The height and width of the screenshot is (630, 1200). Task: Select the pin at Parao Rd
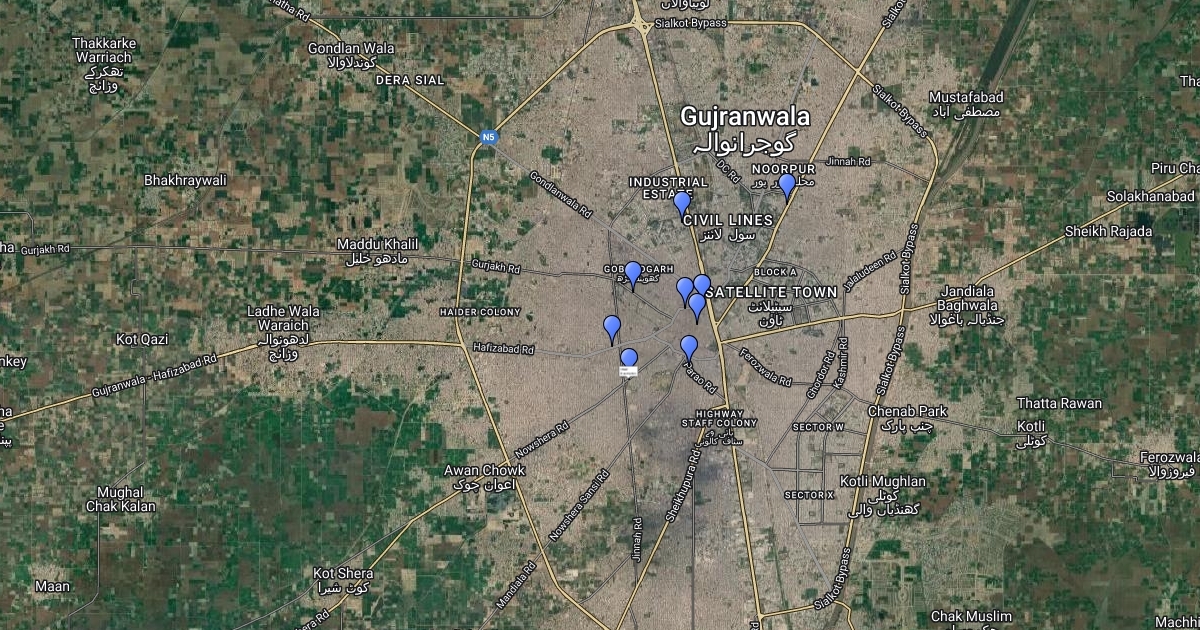point(689,347)
